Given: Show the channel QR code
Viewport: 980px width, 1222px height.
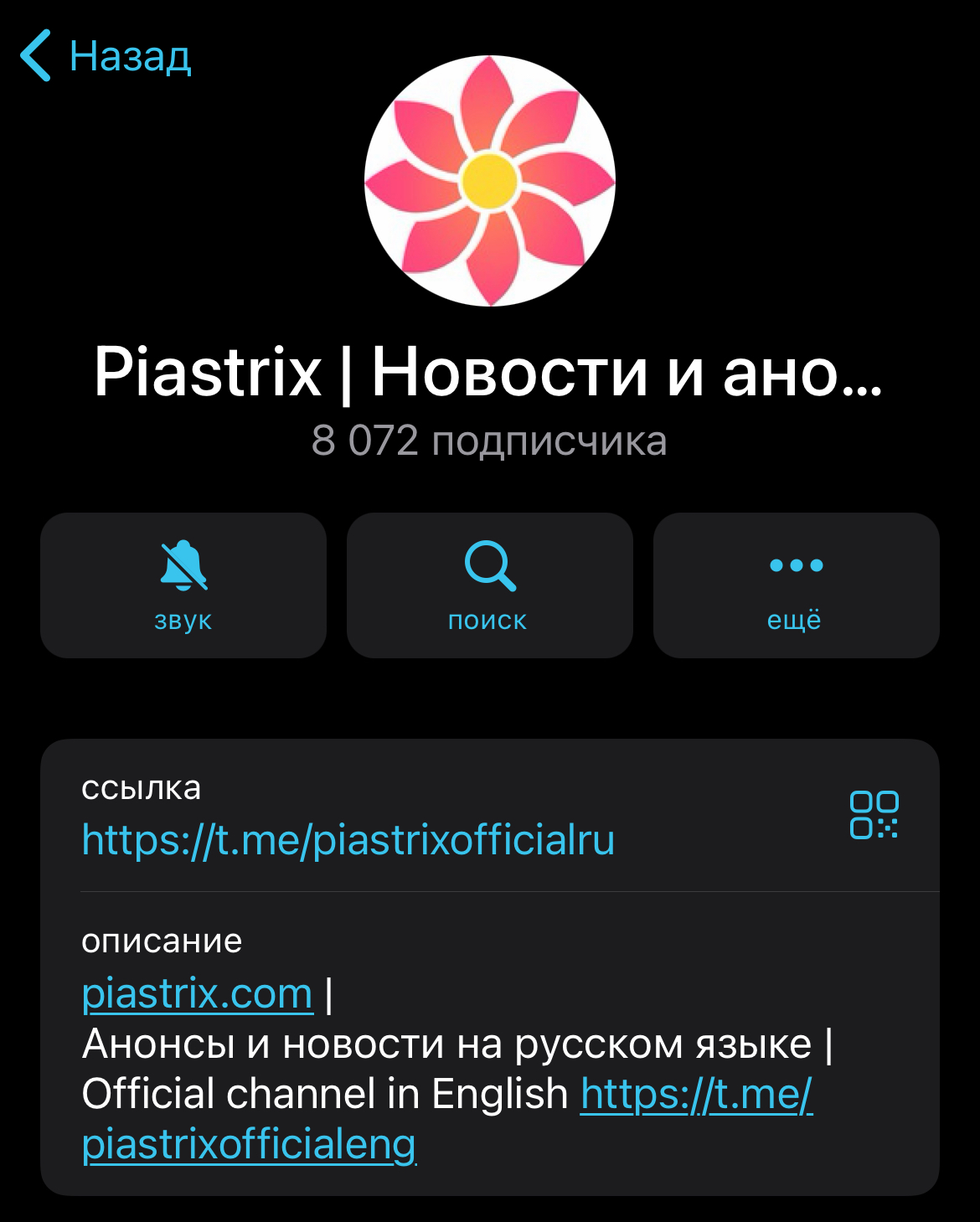Looking at the screenshot, I should 874,815.
